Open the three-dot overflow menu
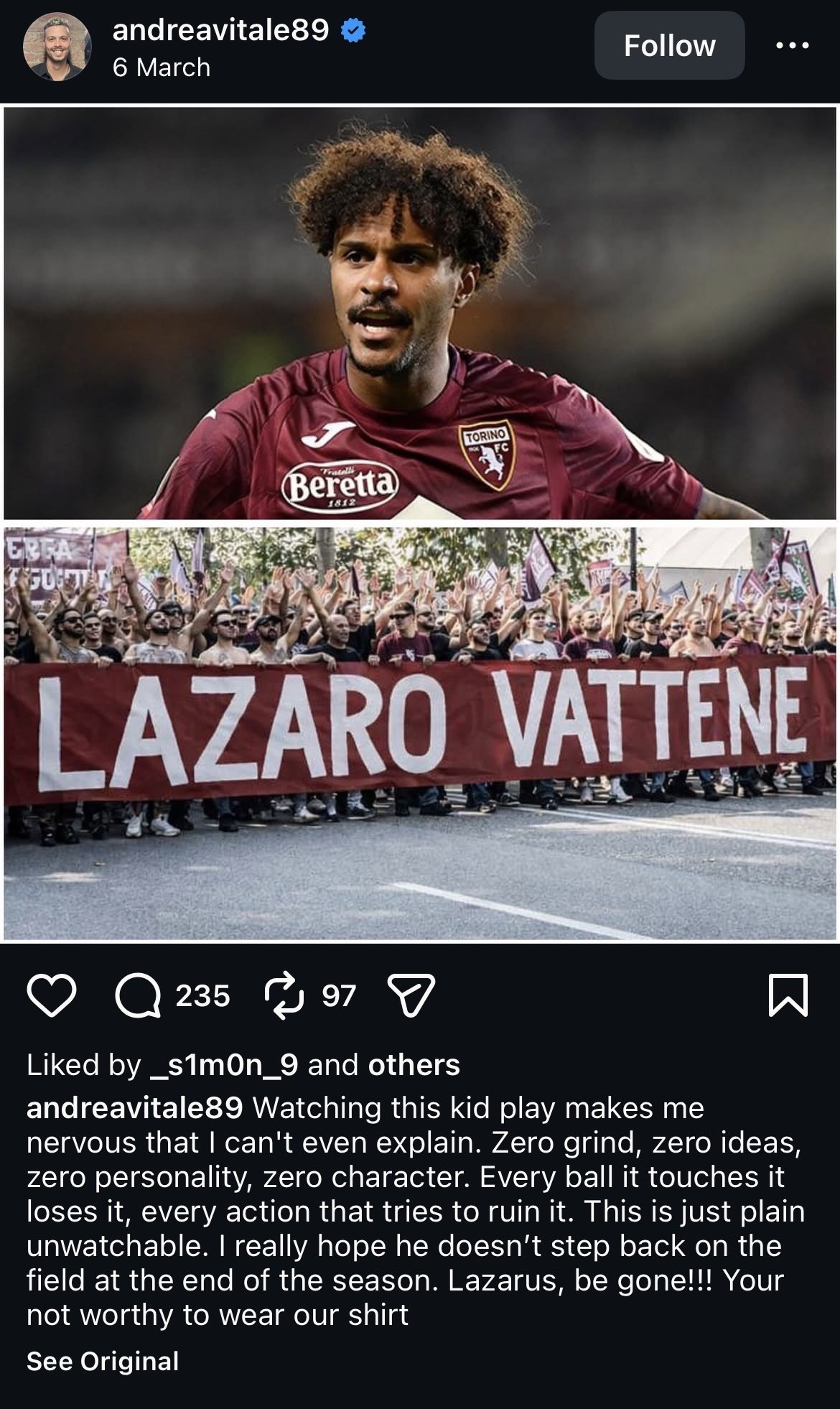Viewport: 840px width, 1409px height. 793,46
